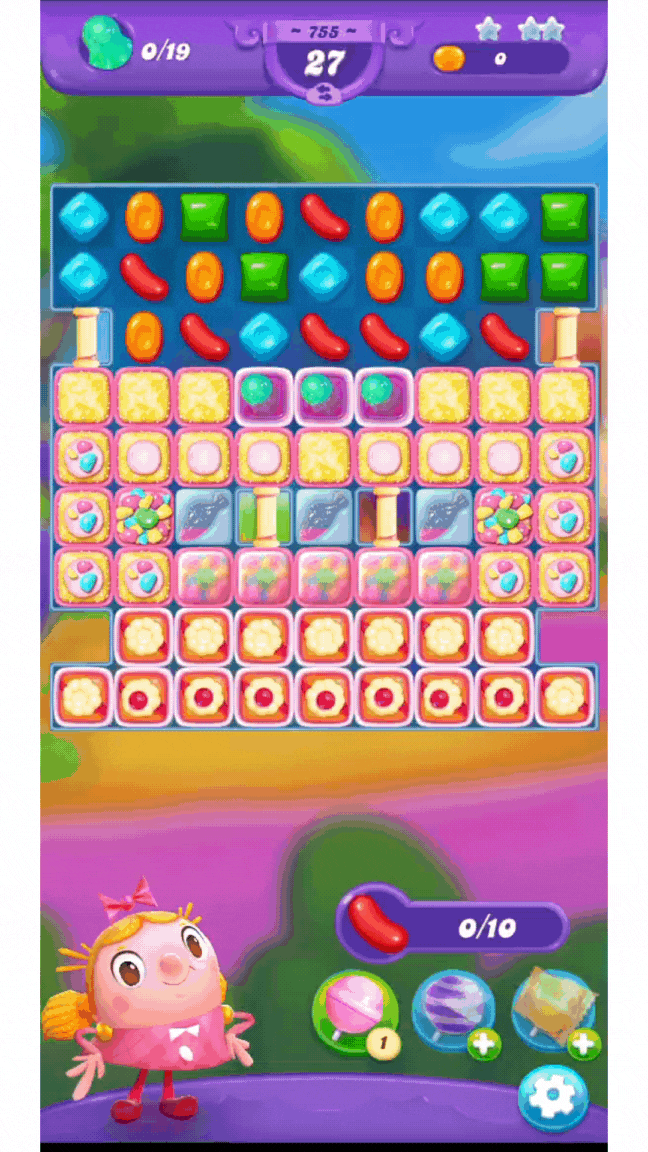Select the lollipop hammer booster

coord(354,1013)
